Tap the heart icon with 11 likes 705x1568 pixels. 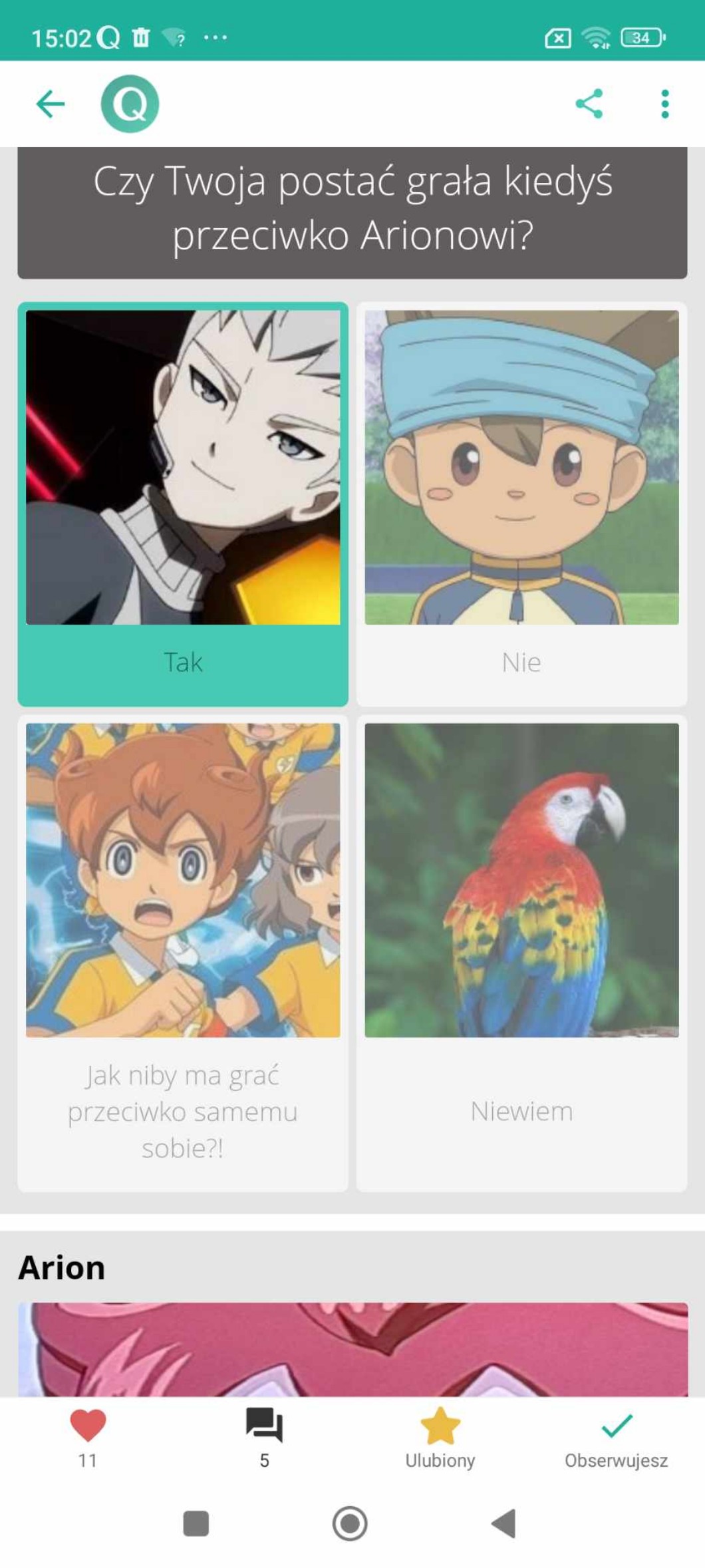point(88,1437)
